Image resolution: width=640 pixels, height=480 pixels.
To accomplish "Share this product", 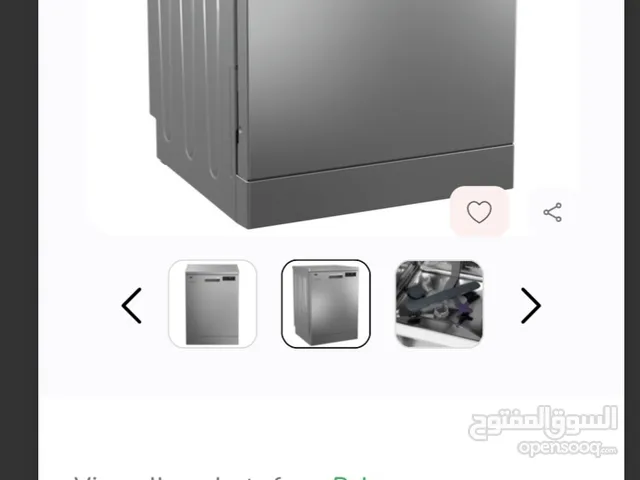I will click(x=552, y=212).
